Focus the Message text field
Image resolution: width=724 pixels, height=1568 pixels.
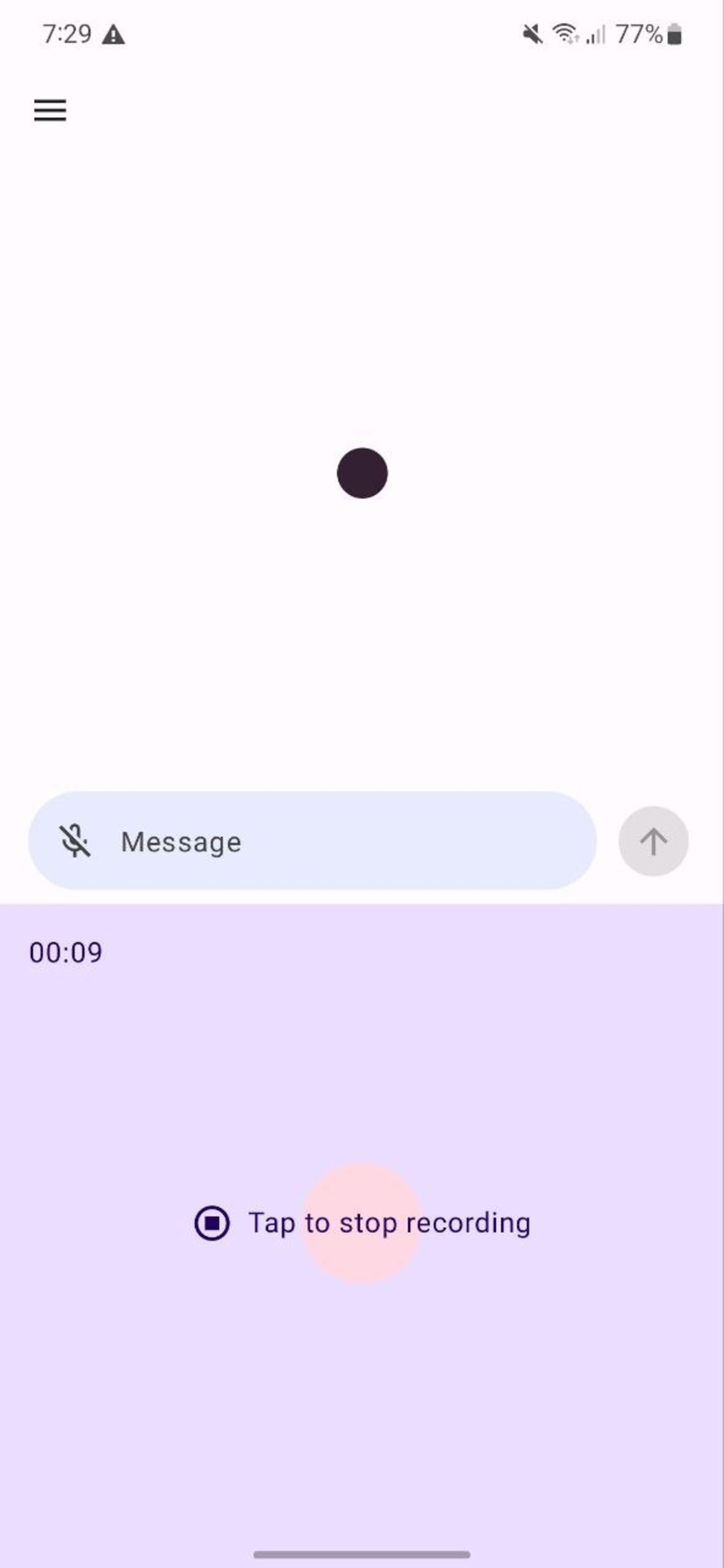(x=312, y=841)
